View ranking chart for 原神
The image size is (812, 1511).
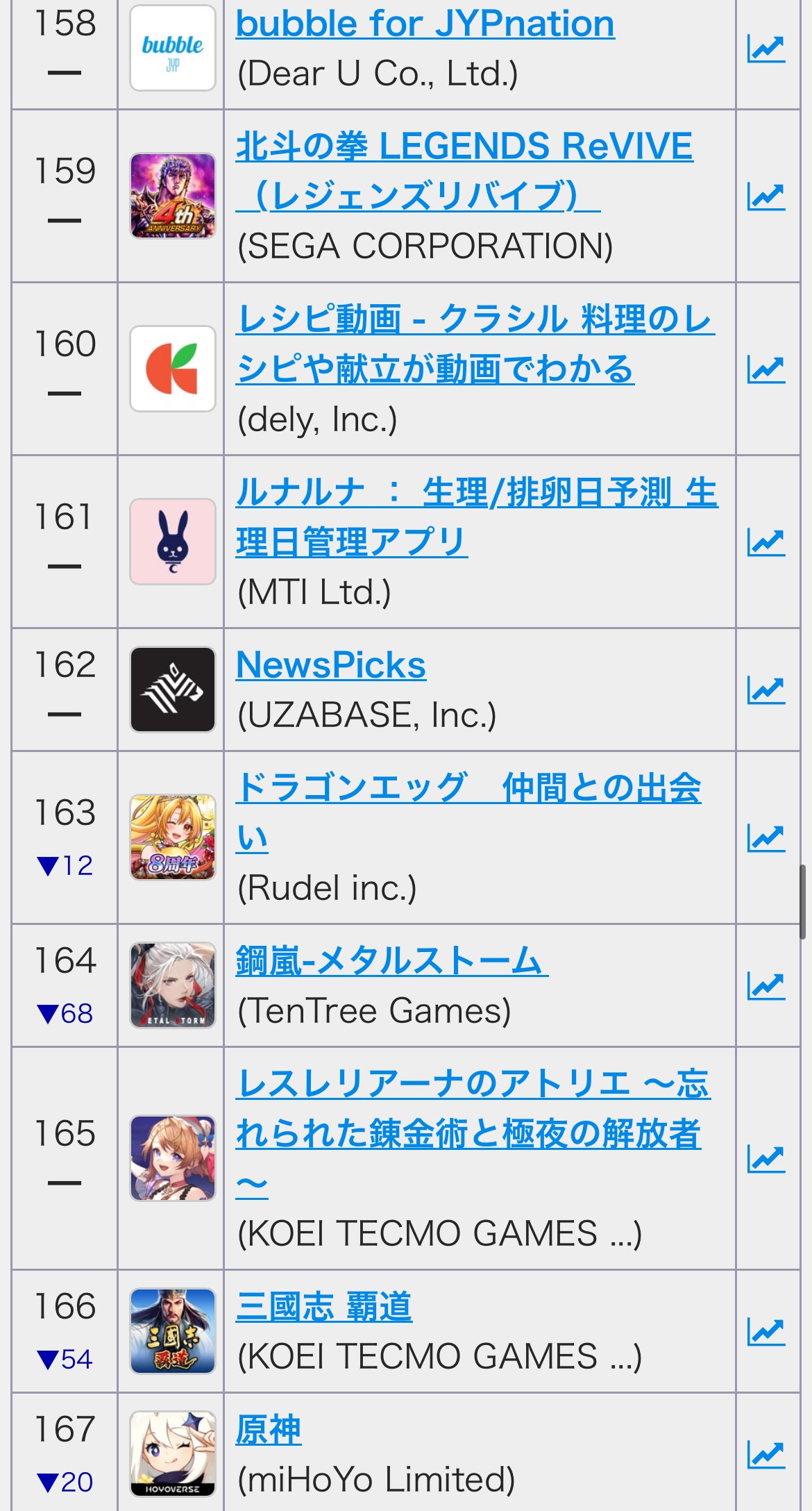pos(766,1455)
